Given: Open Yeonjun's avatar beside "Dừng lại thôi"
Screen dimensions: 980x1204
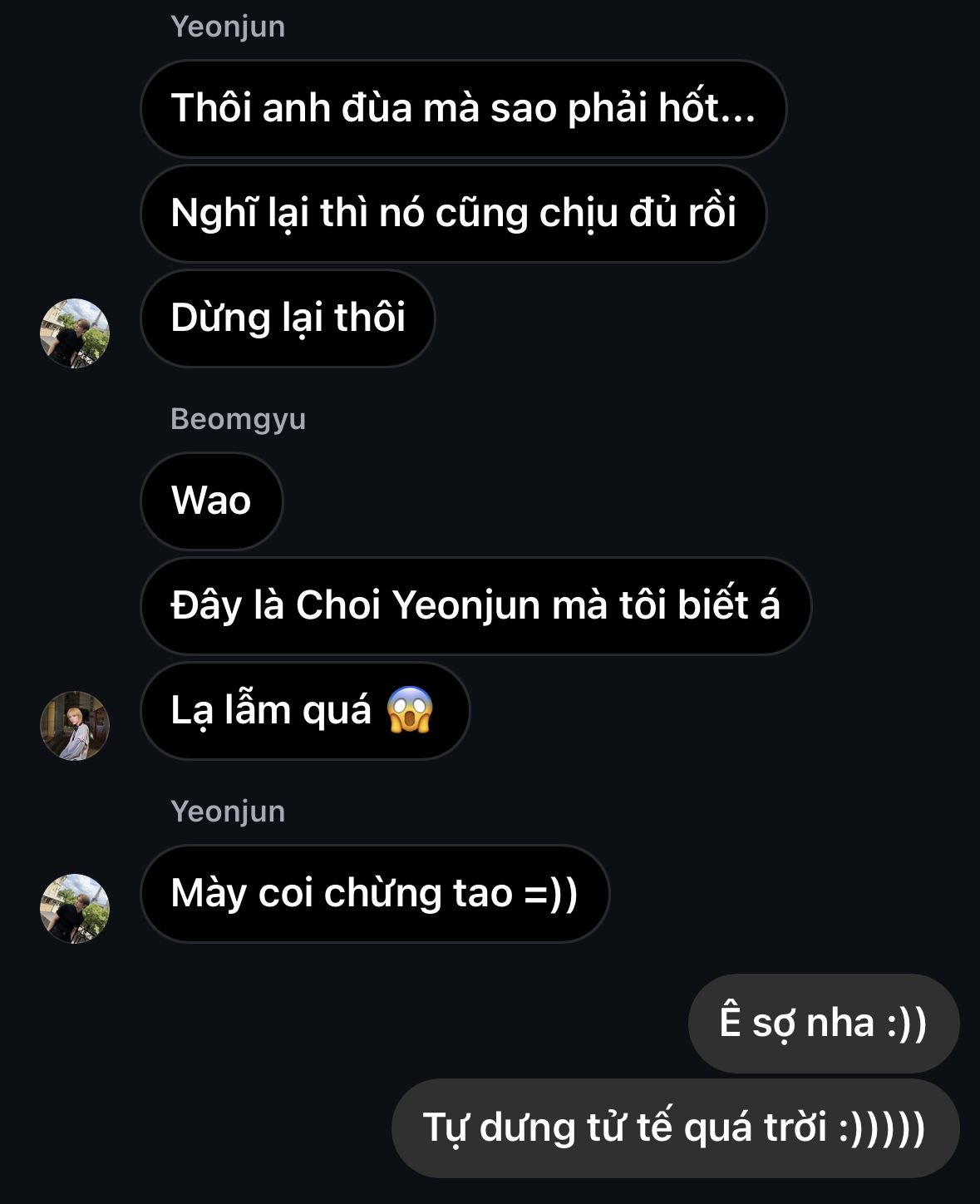Looking at the screenshot, I should click(75, 333).
